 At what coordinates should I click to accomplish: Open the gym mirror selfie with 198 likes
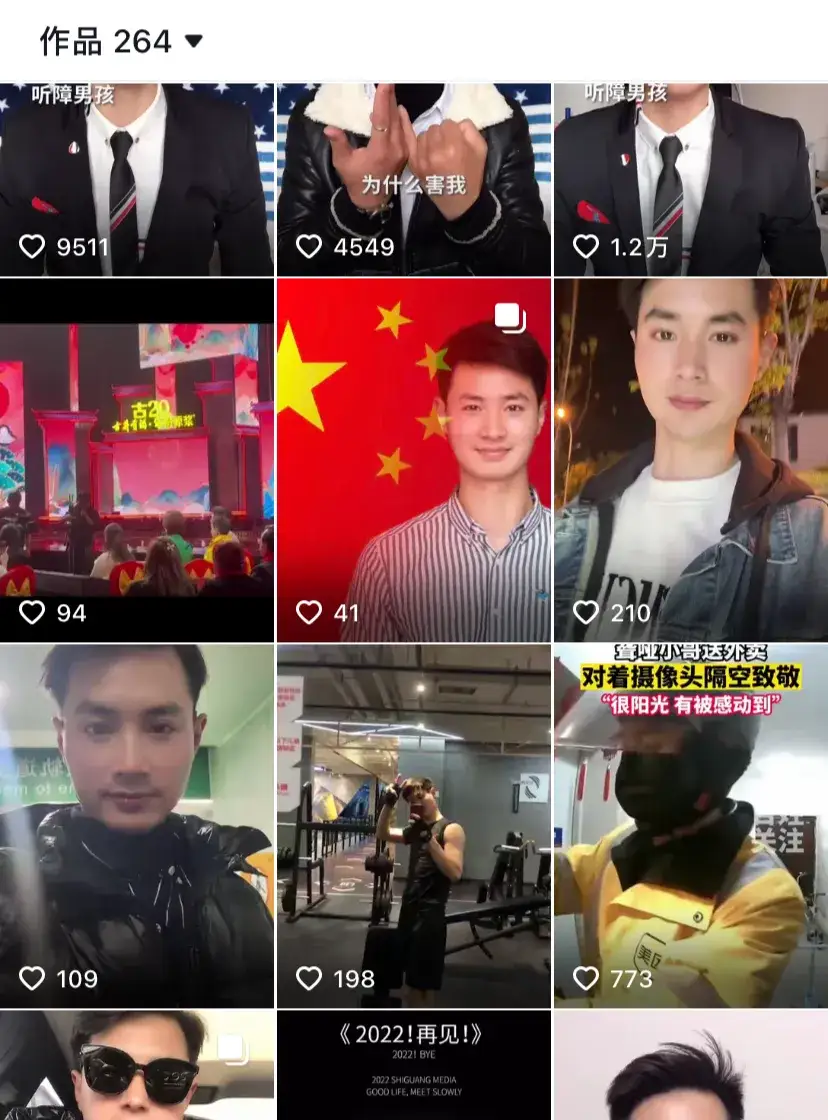(x=413, y=825)
